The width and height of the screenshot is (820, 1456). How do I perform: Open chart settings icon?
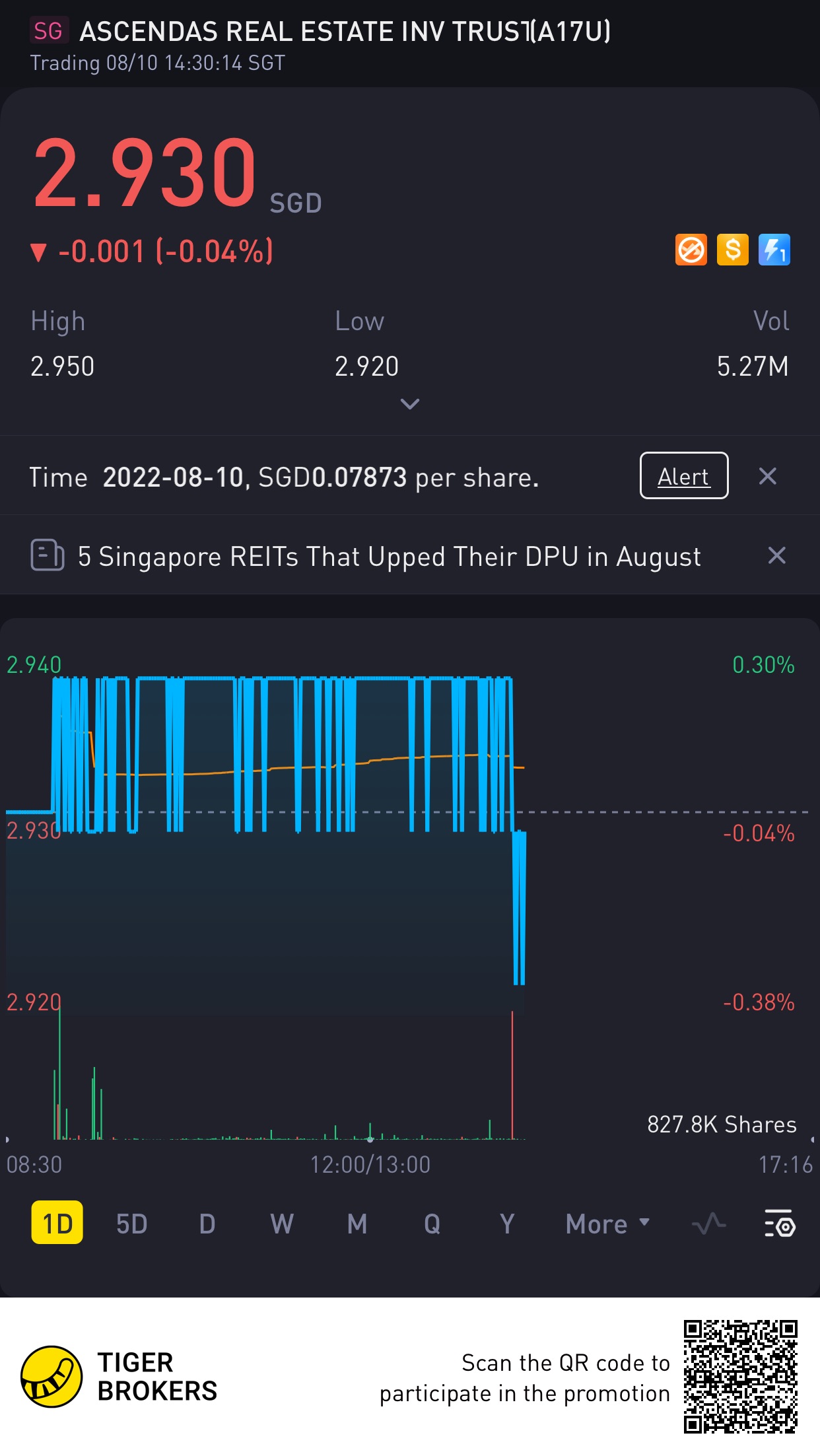pos(780,1224)
